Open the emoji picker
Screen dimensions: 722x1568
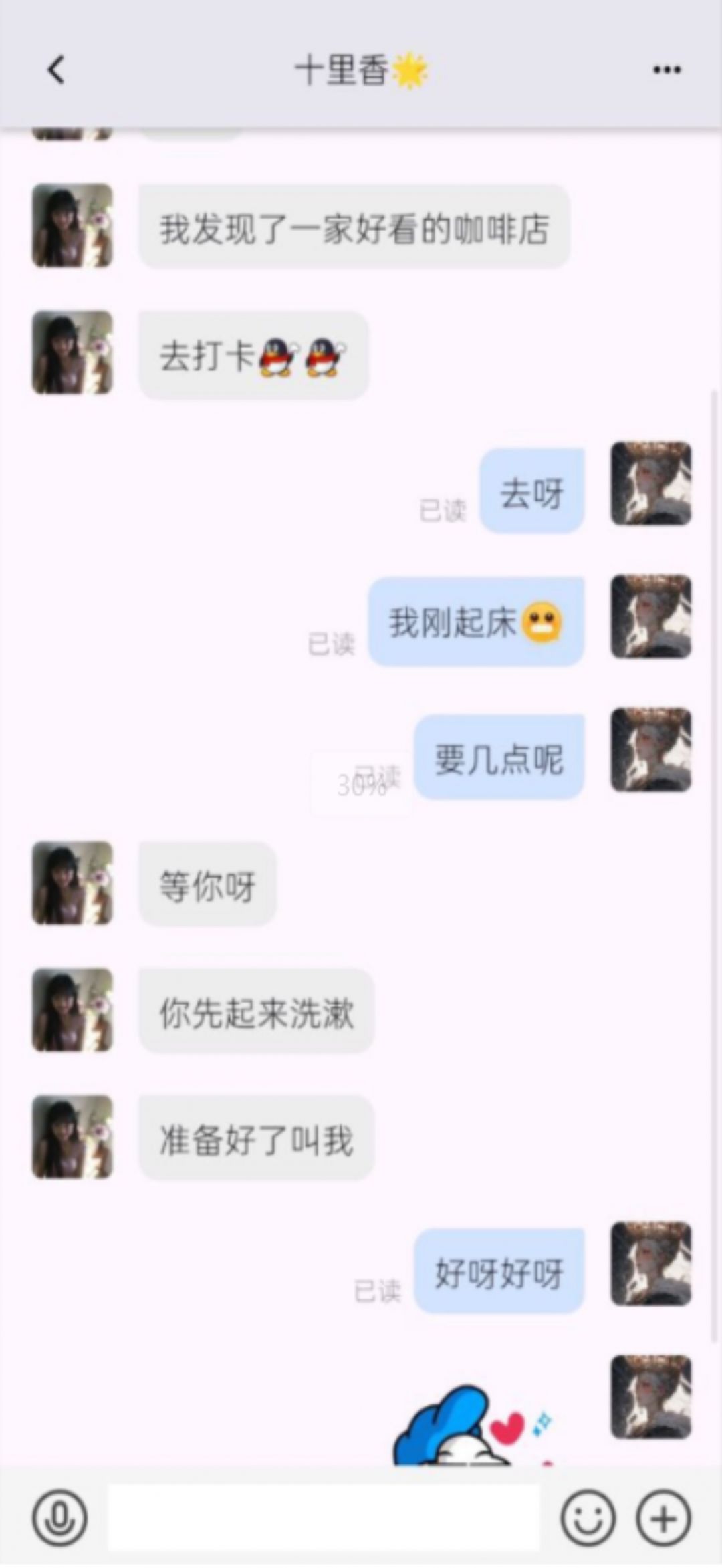(588, 1517)
